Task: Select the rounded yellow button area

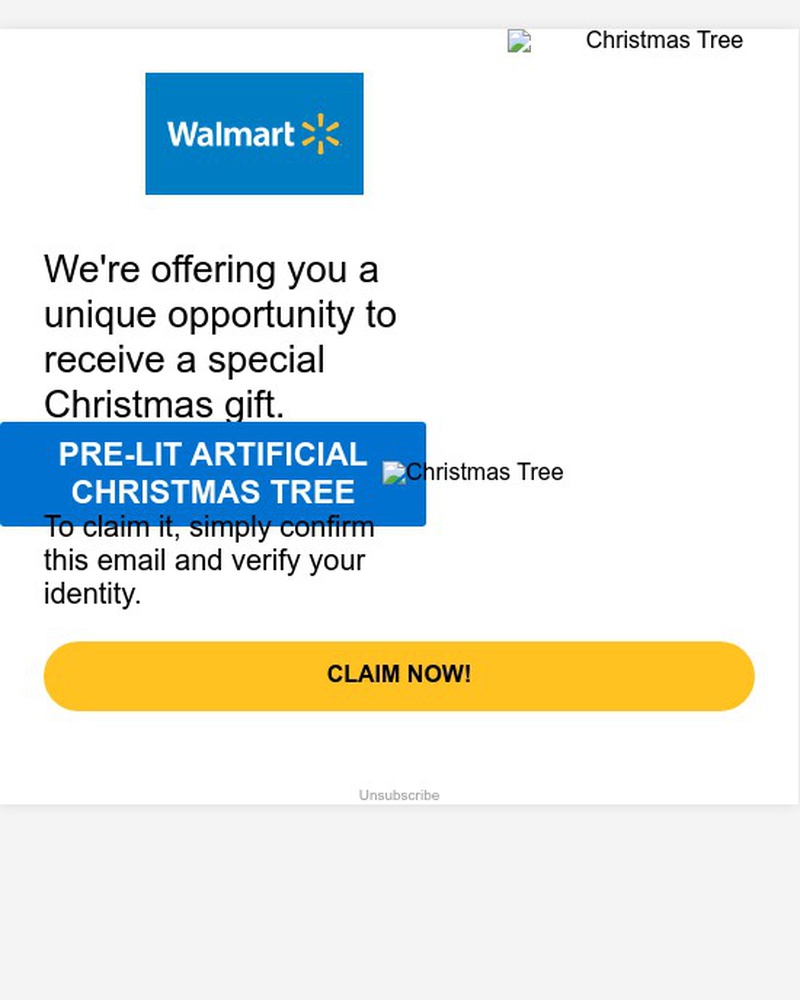Action: coord(398,675)
